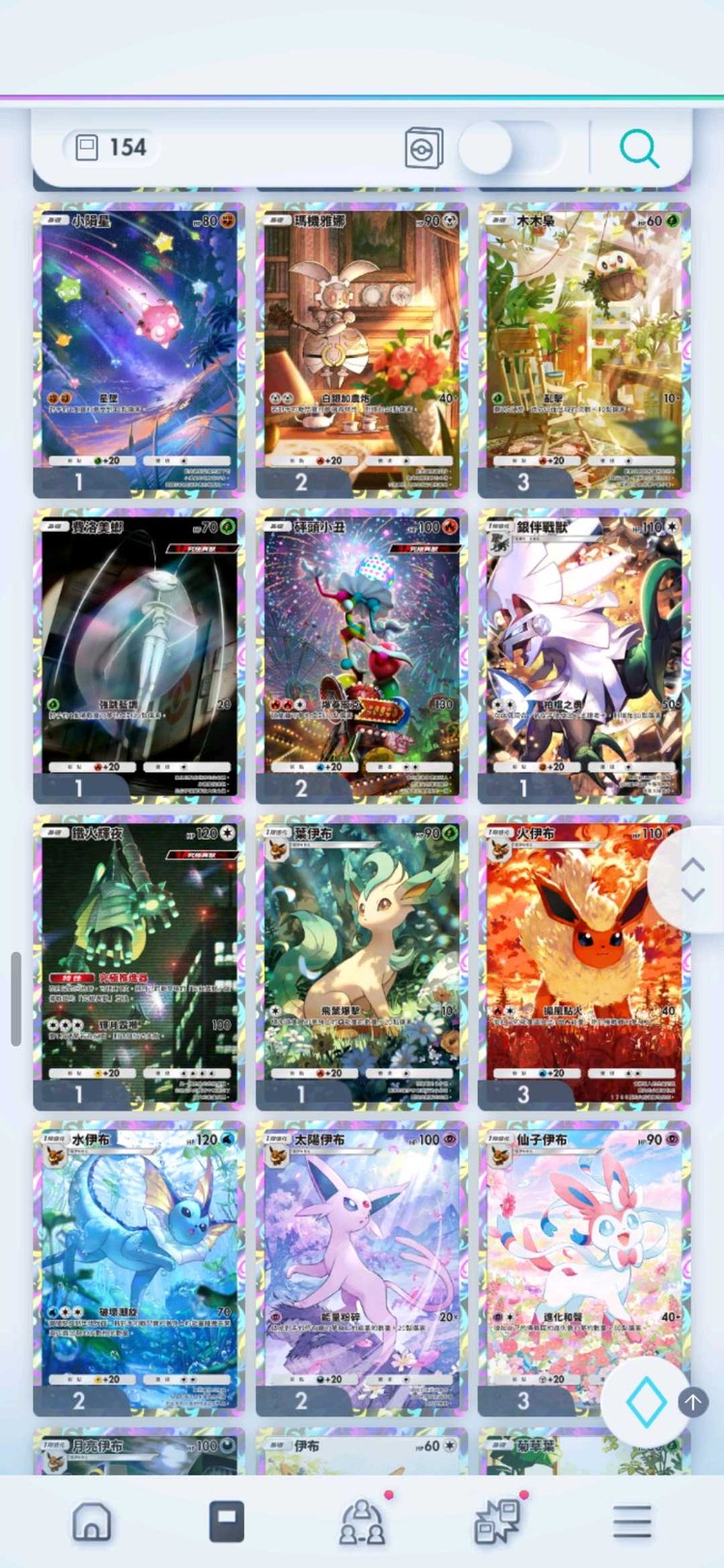Screen dimensions: 724x1568
Task: Open the 木木梟 card
Action: pos(584,347)
